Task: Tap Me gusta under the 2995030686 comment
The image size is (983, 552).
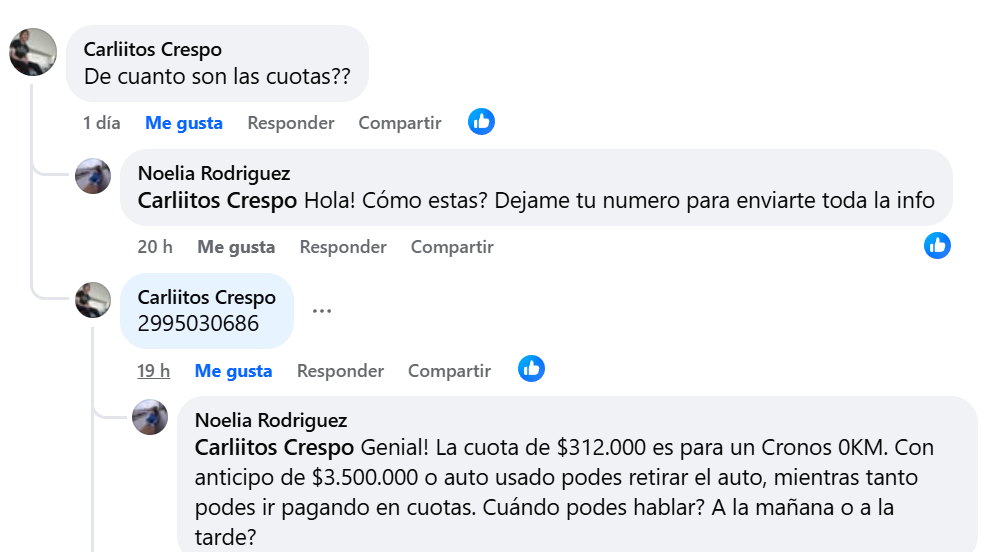Action: click(x=233, y=371)
